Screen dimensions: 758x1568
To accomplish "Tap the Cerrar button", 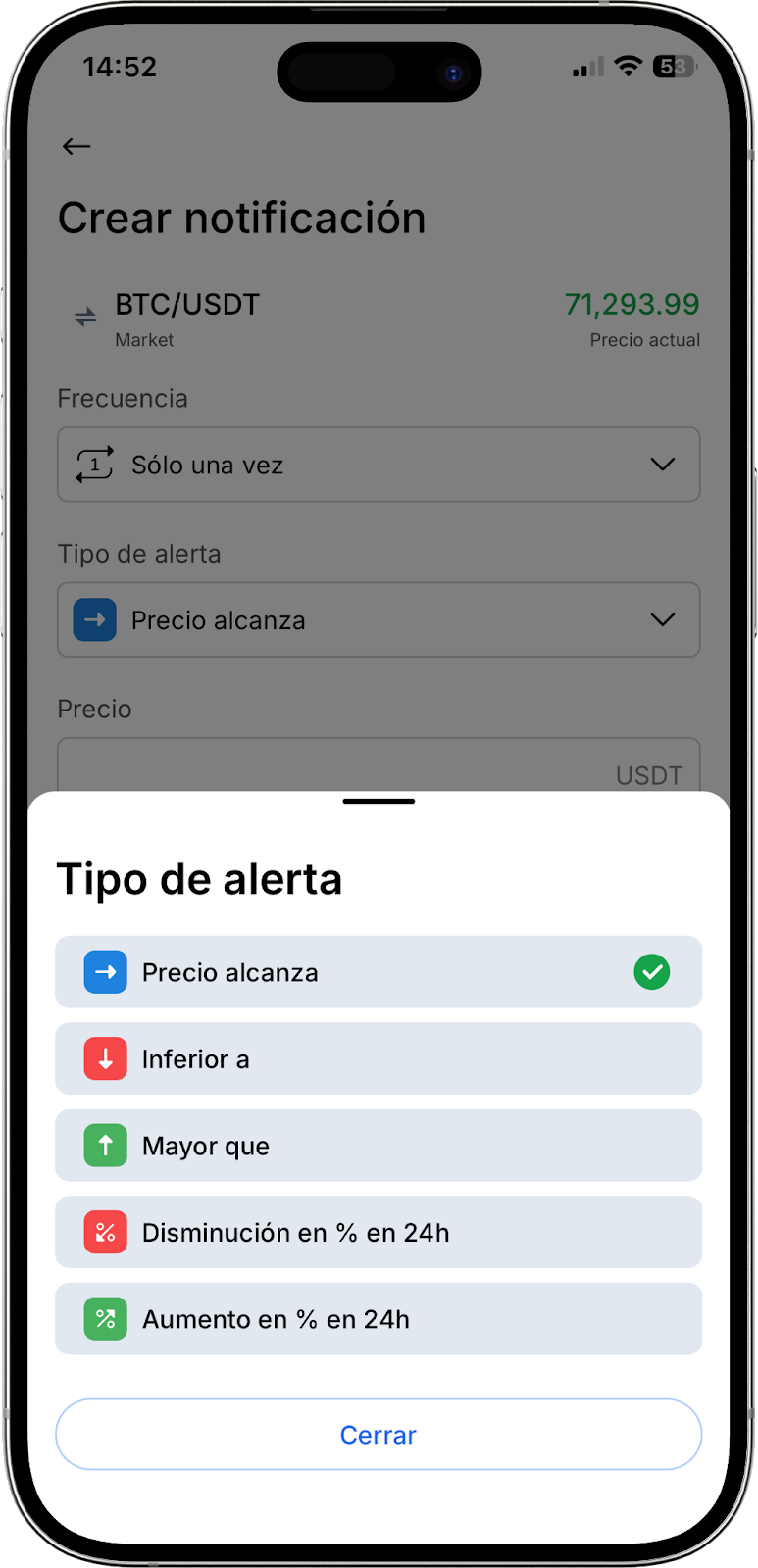I will coord(379,1435).
